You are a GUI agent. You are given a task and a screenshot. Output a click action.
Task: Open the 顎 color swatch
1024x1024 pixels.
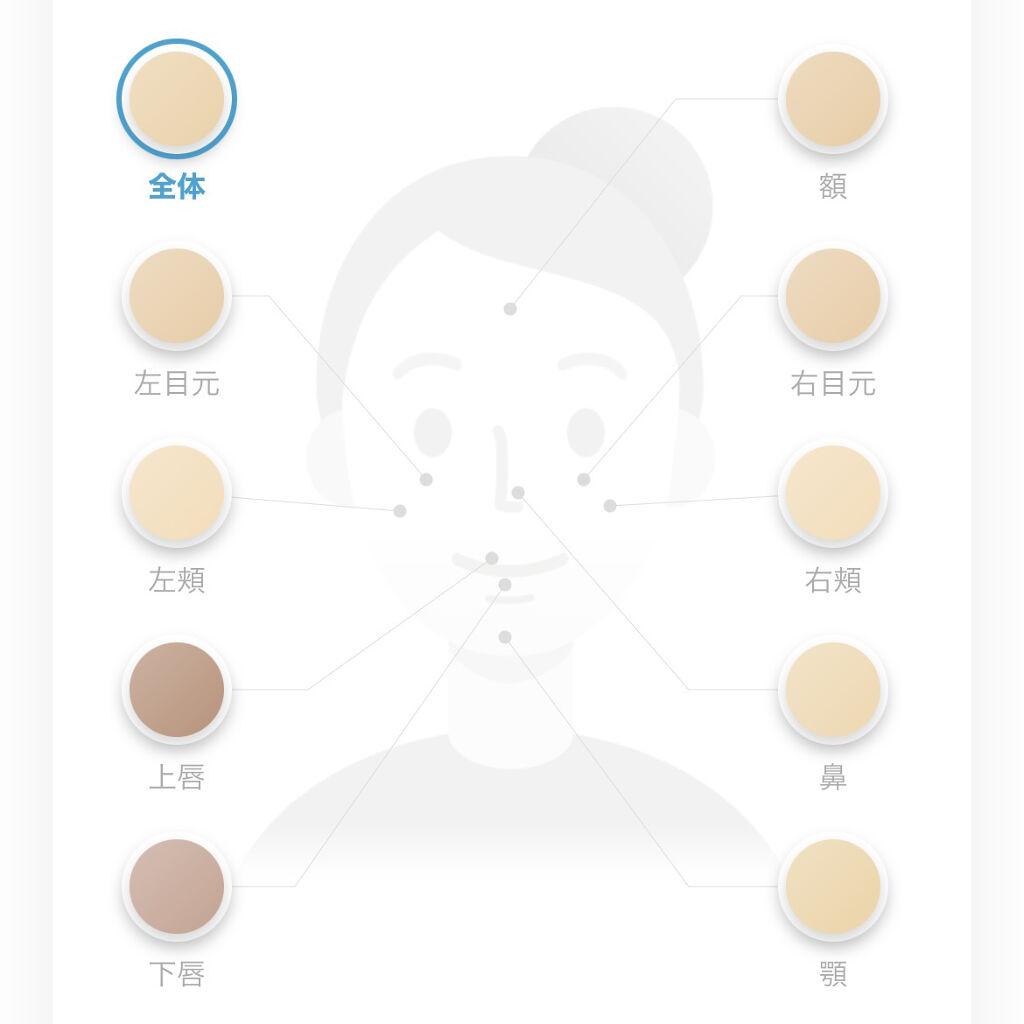[x=832, y=886]
